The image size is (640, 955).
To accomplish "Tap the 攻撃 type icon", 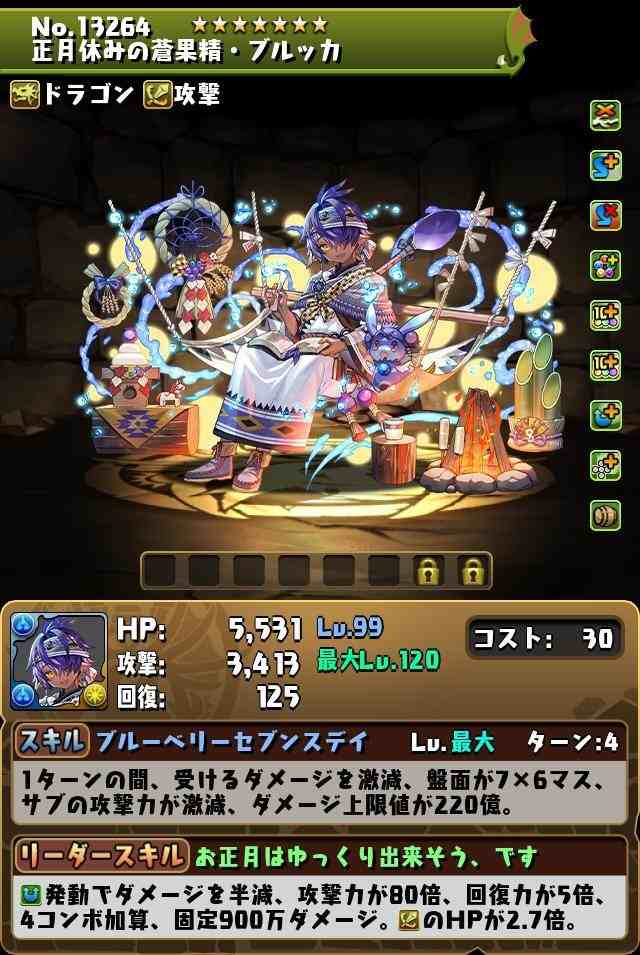I will 159,95.
